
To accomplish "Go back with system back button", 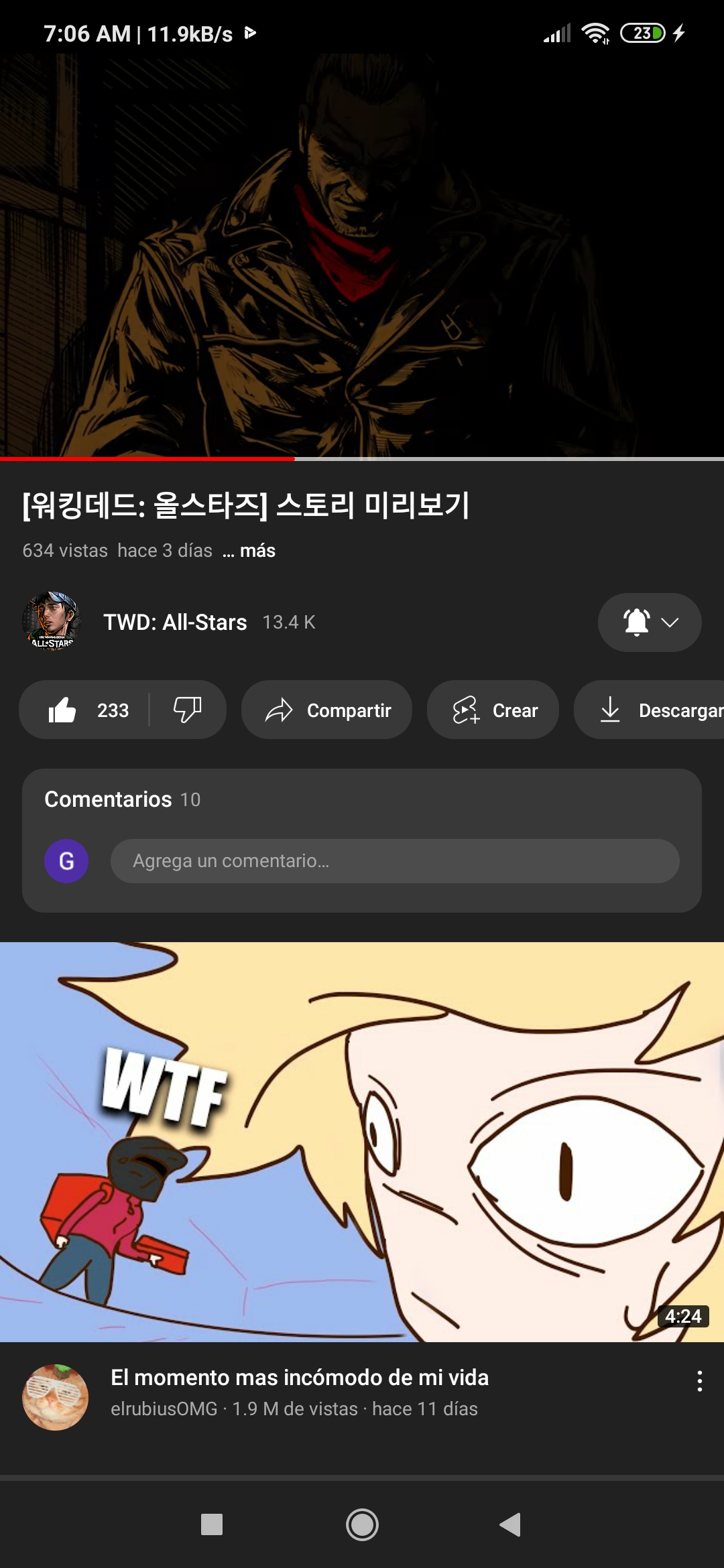I will click(x=511, y=1525).
